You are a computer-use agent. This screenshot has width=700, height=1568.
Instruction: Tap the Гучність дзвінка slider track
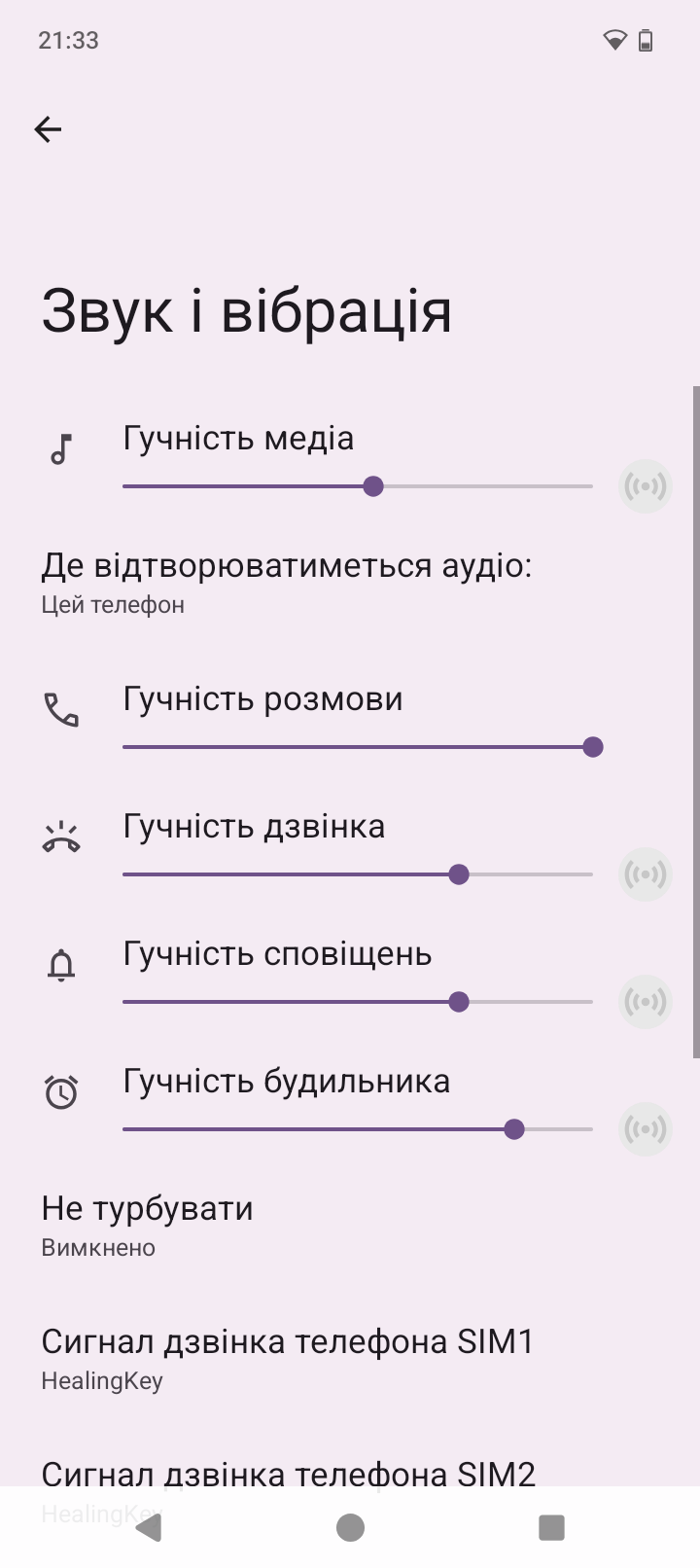tap(357, 874)
